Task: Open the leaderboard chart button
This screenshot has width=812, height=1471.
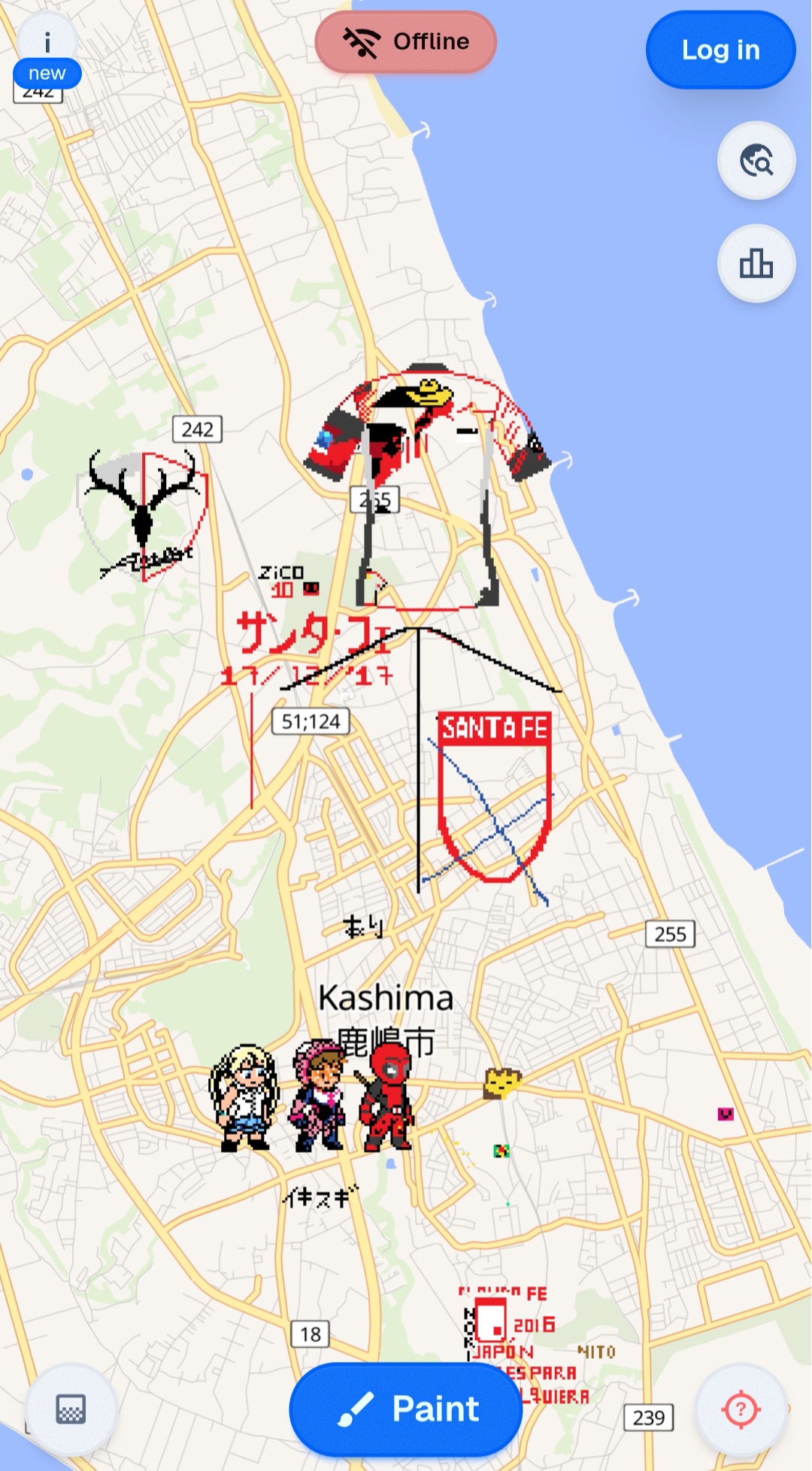Action: (756, 264)
